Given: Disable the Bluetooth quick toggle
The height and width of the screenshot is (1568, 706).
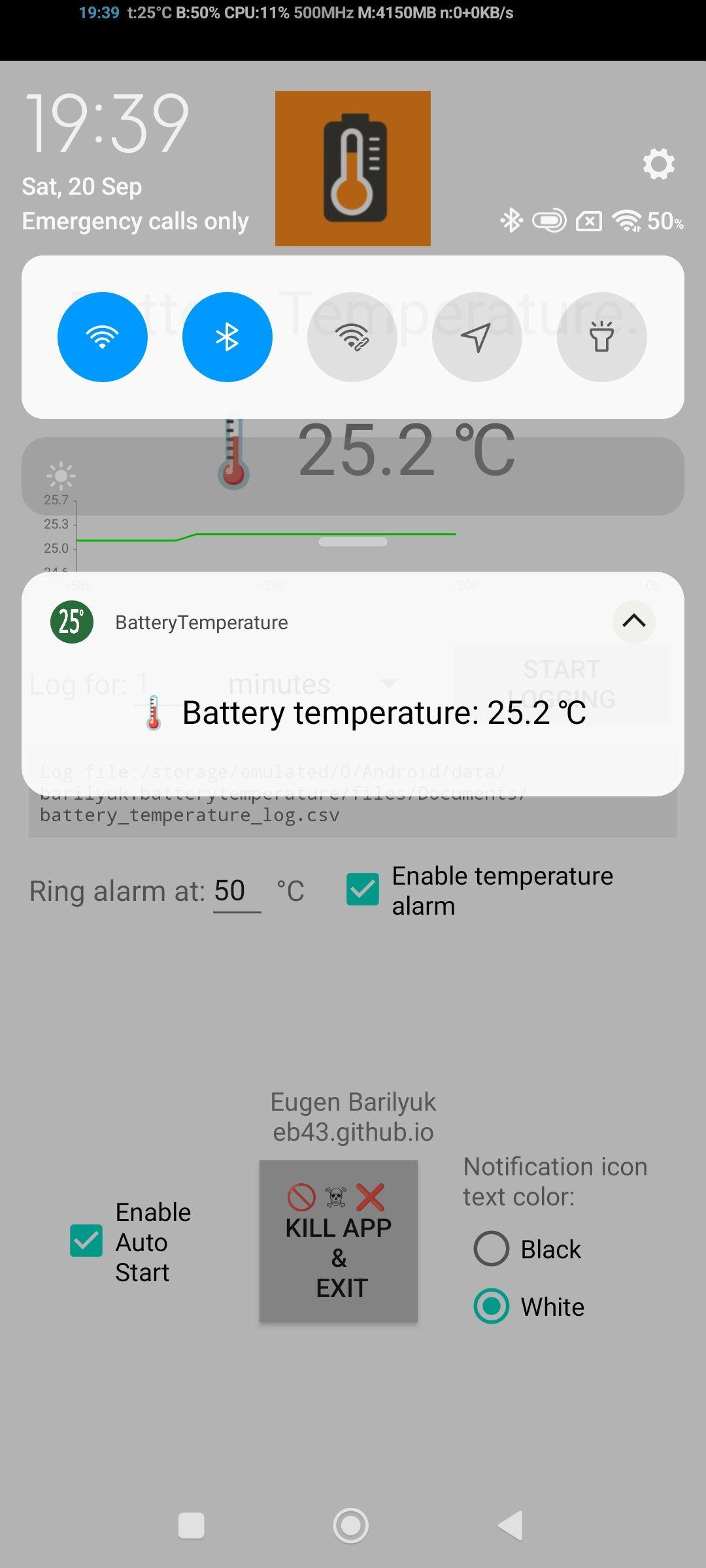Looking at the screenshot, I should pos(227,337).
